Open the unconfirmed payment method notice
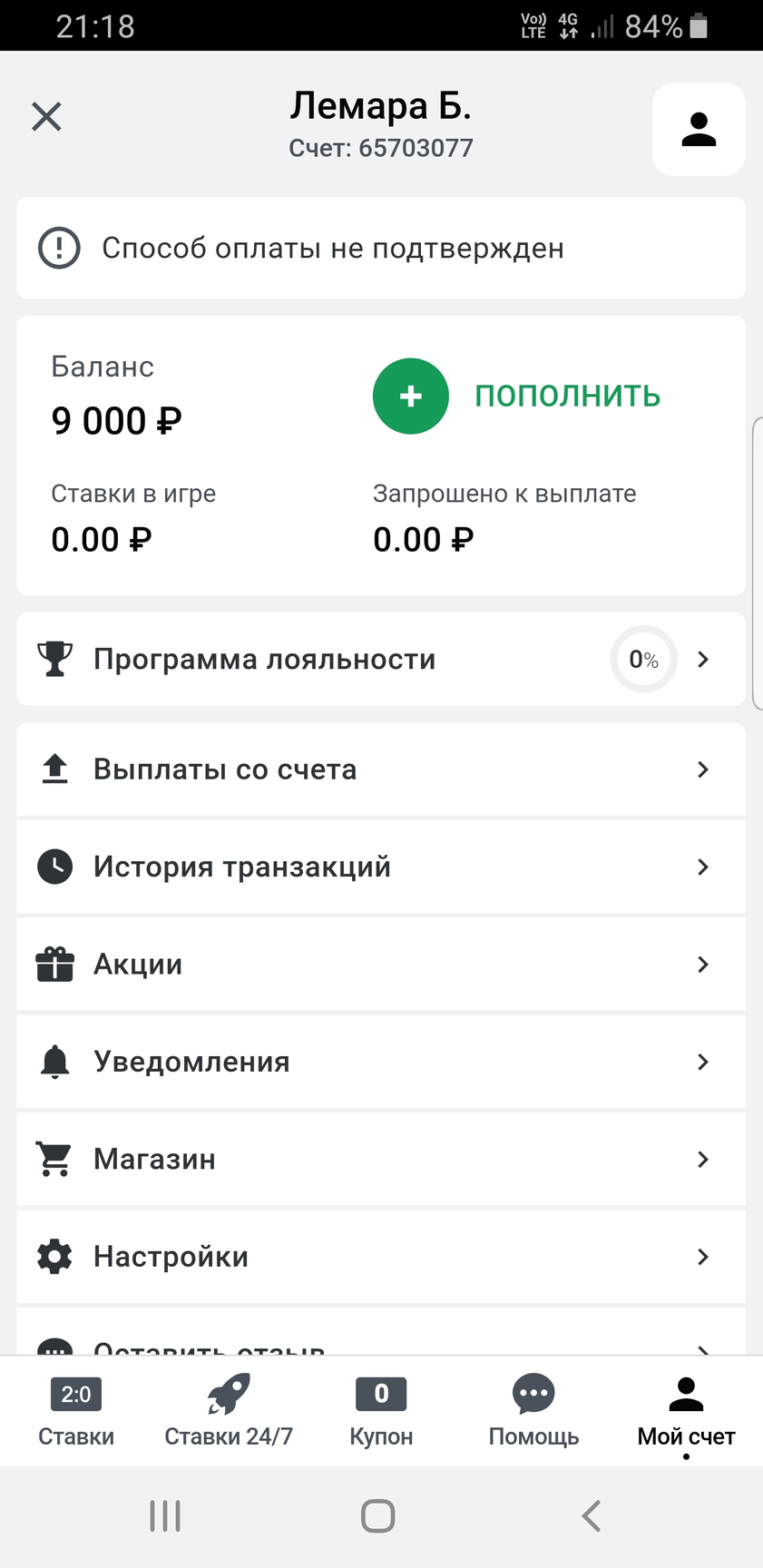This screenshot has height=1568, width=763. click(381, 248)
